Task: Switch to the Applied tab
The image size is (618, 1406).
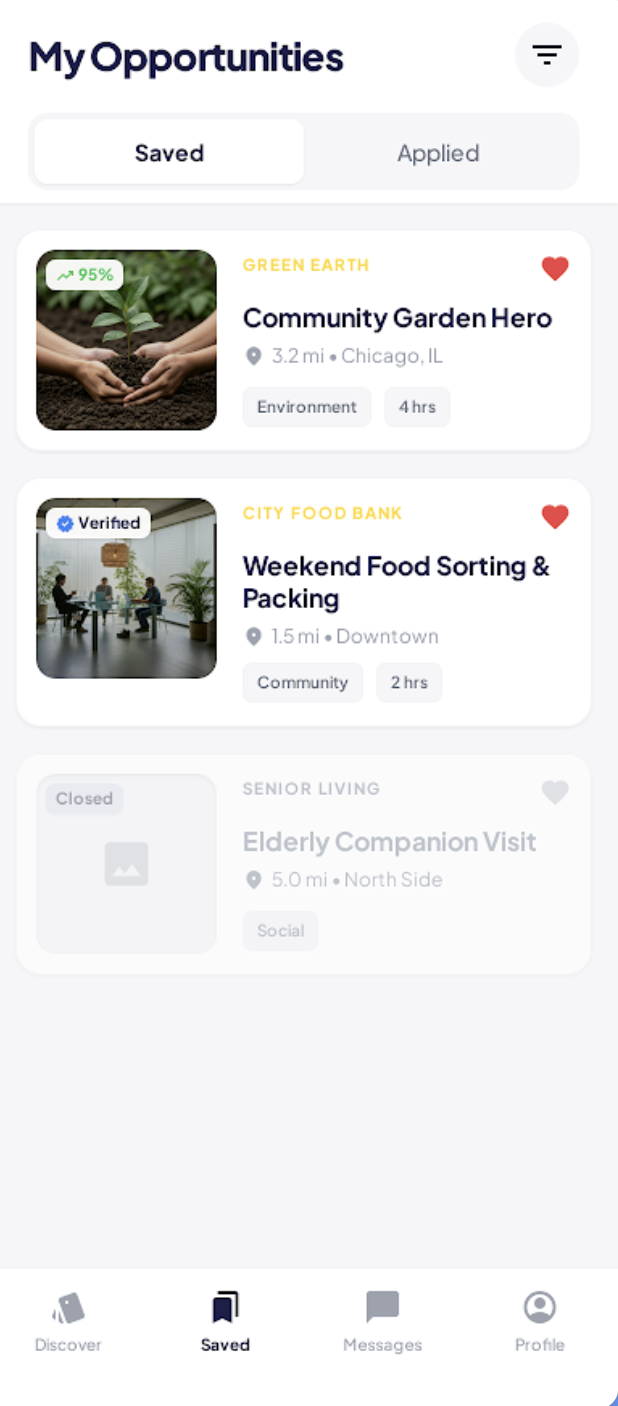Action: [x=438, y=153]
